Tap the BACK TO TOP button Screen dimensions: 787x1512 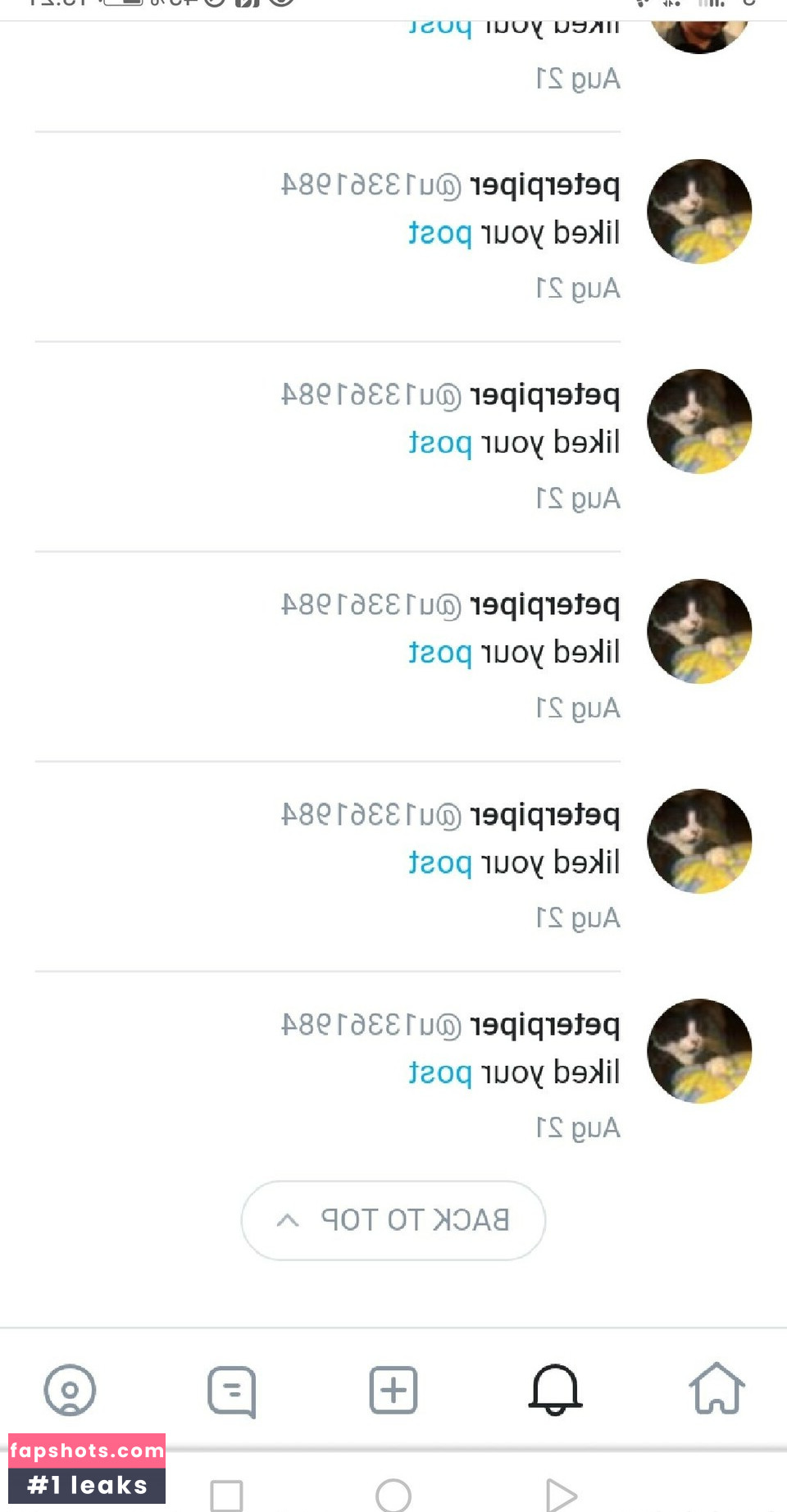tap(393, 1220)
